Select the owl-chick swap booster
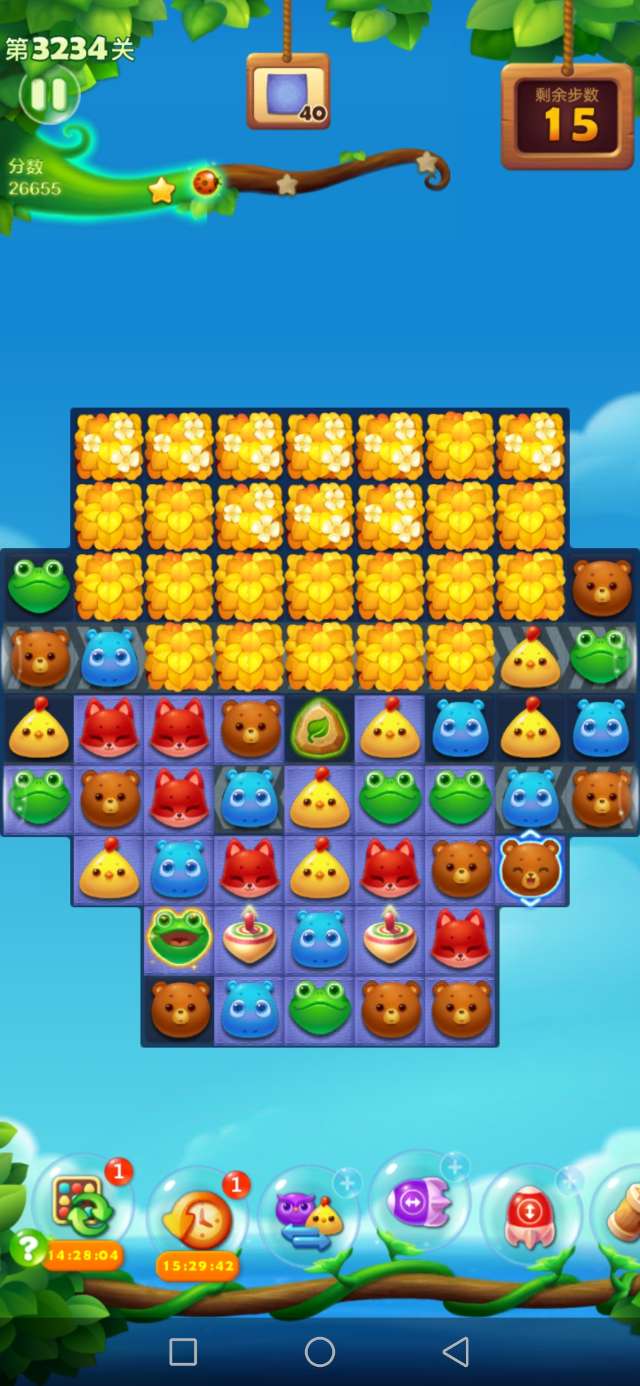This screenshot has width=640, height=1386. click(309, 1215)
